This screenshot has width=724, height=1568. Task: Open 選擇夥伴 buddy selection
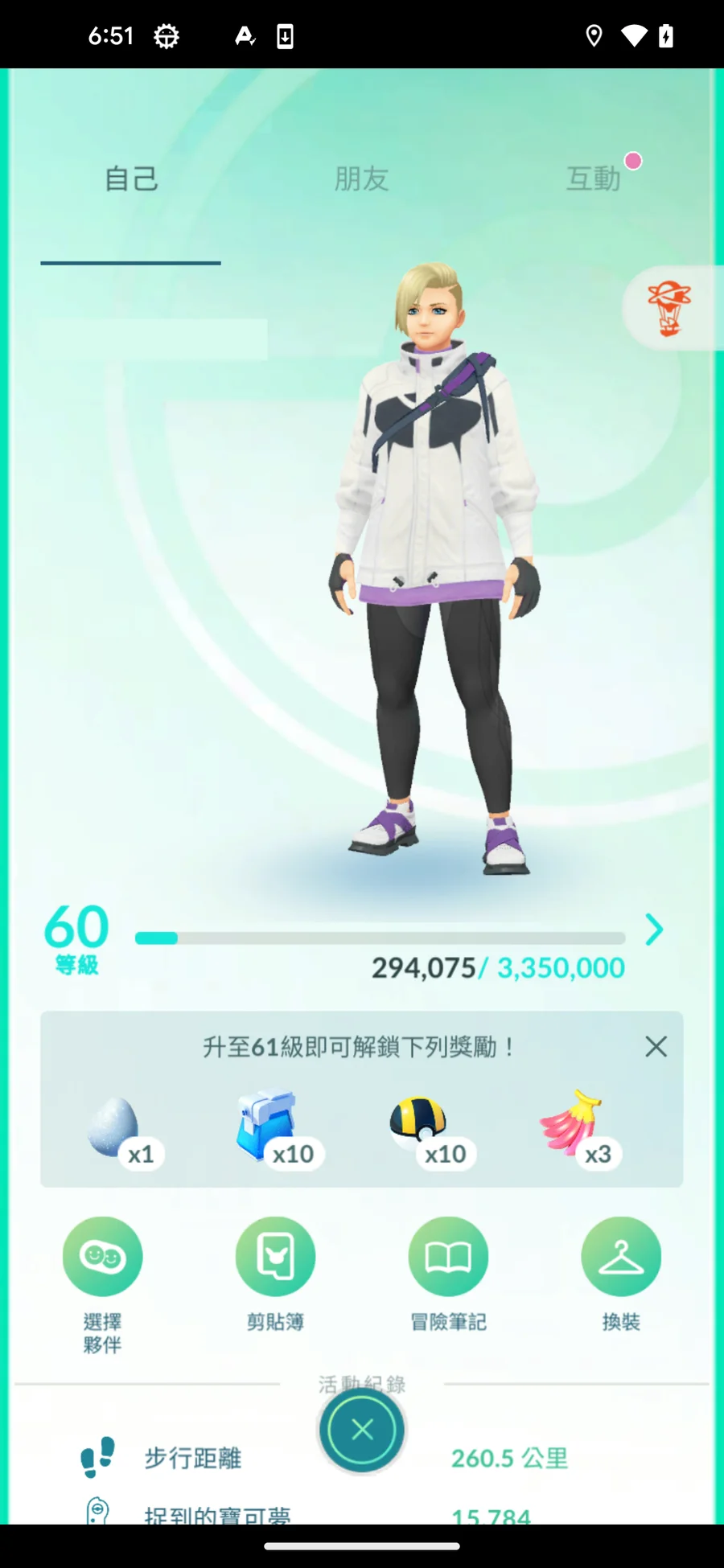(x=103, y=1256)
